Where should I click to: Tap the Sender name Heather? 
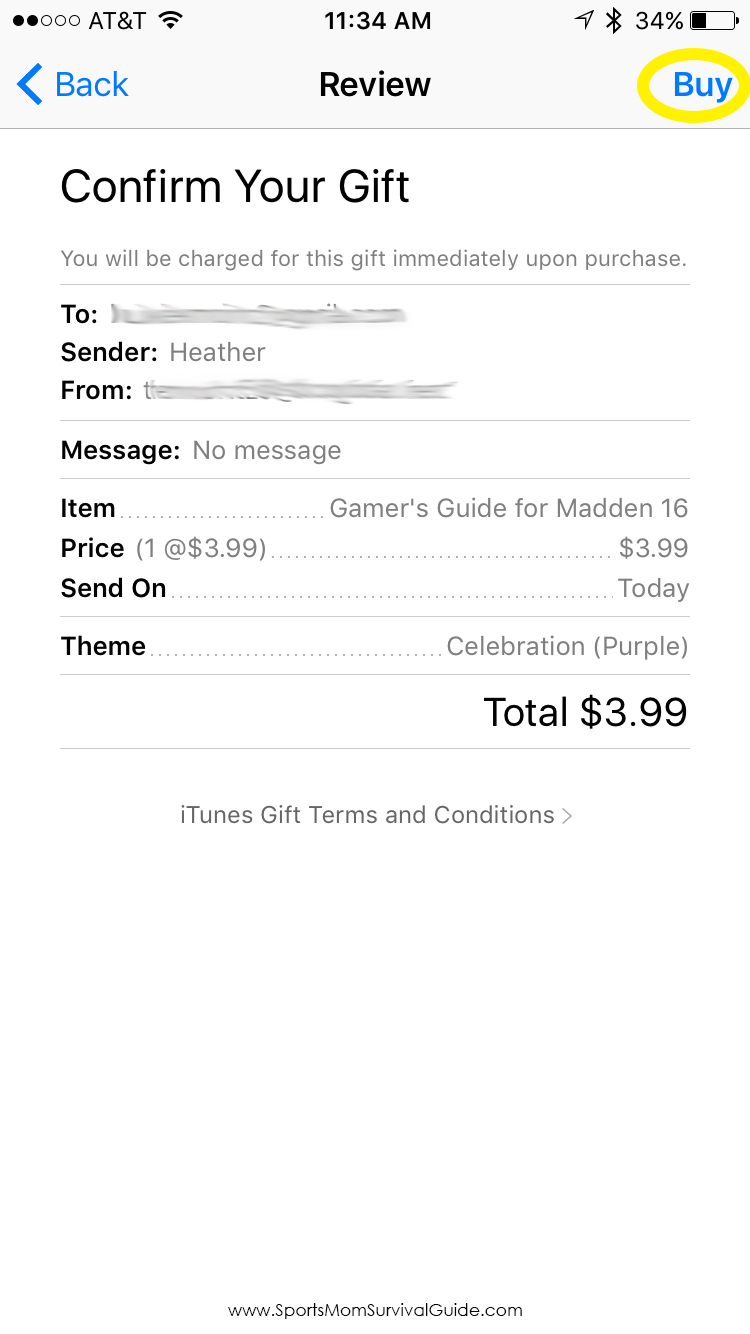click(x=217, y=352)
